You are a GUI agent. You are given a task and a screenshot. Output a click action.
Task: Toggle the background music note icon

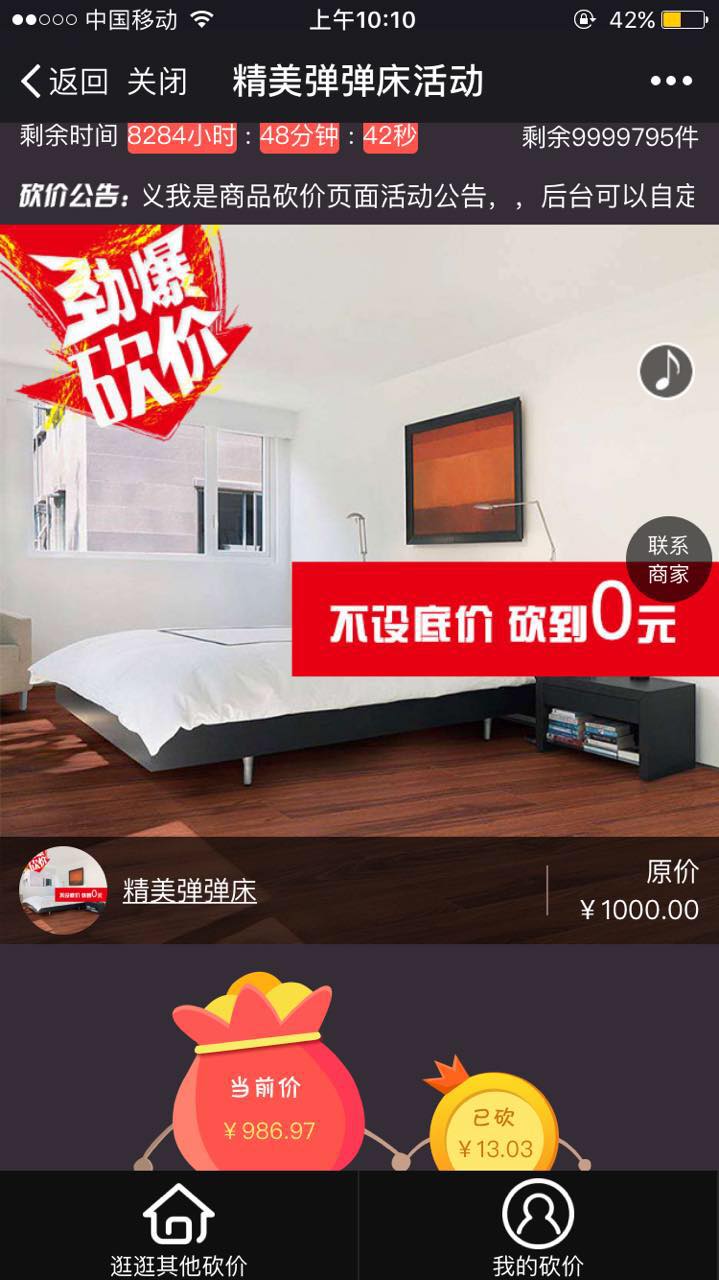pos(666,371)
